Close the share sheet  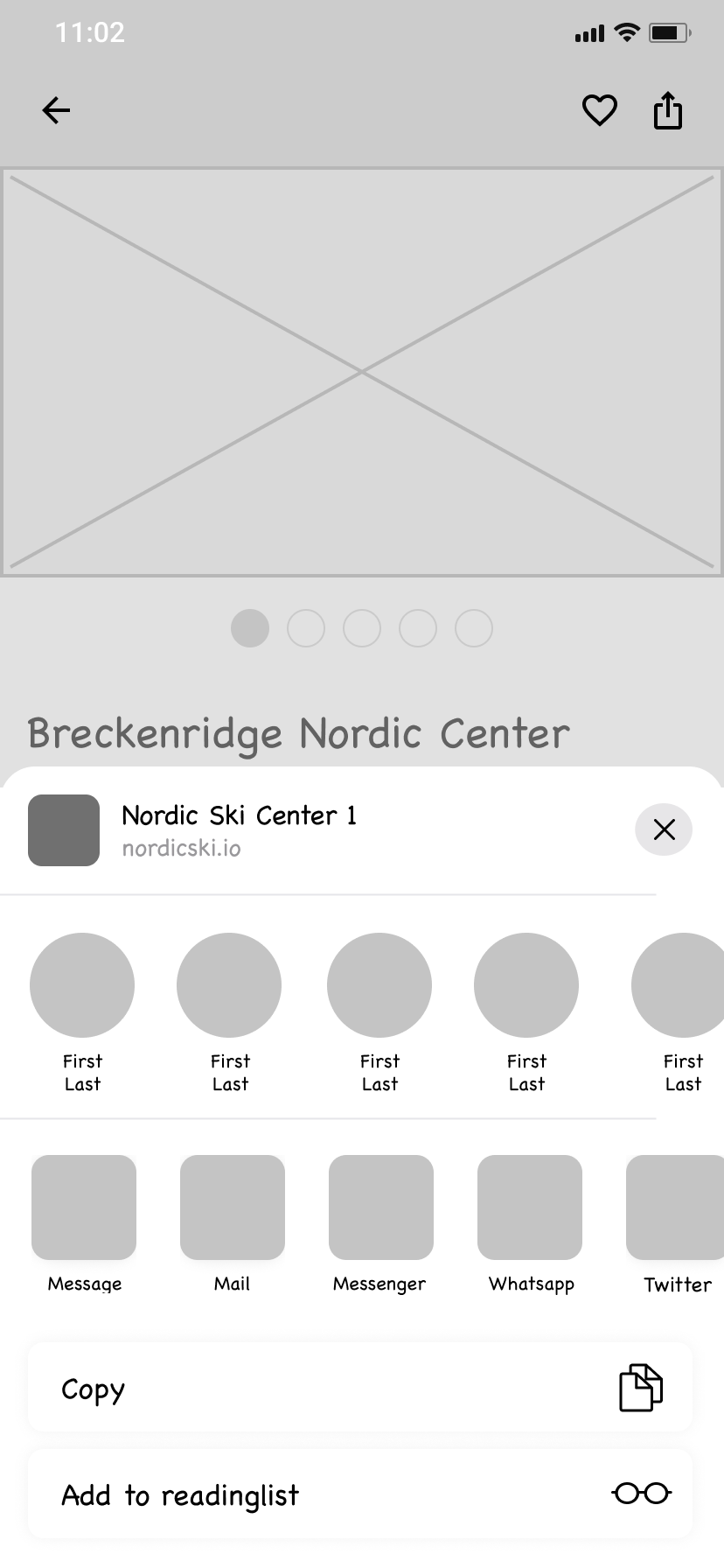664,829
